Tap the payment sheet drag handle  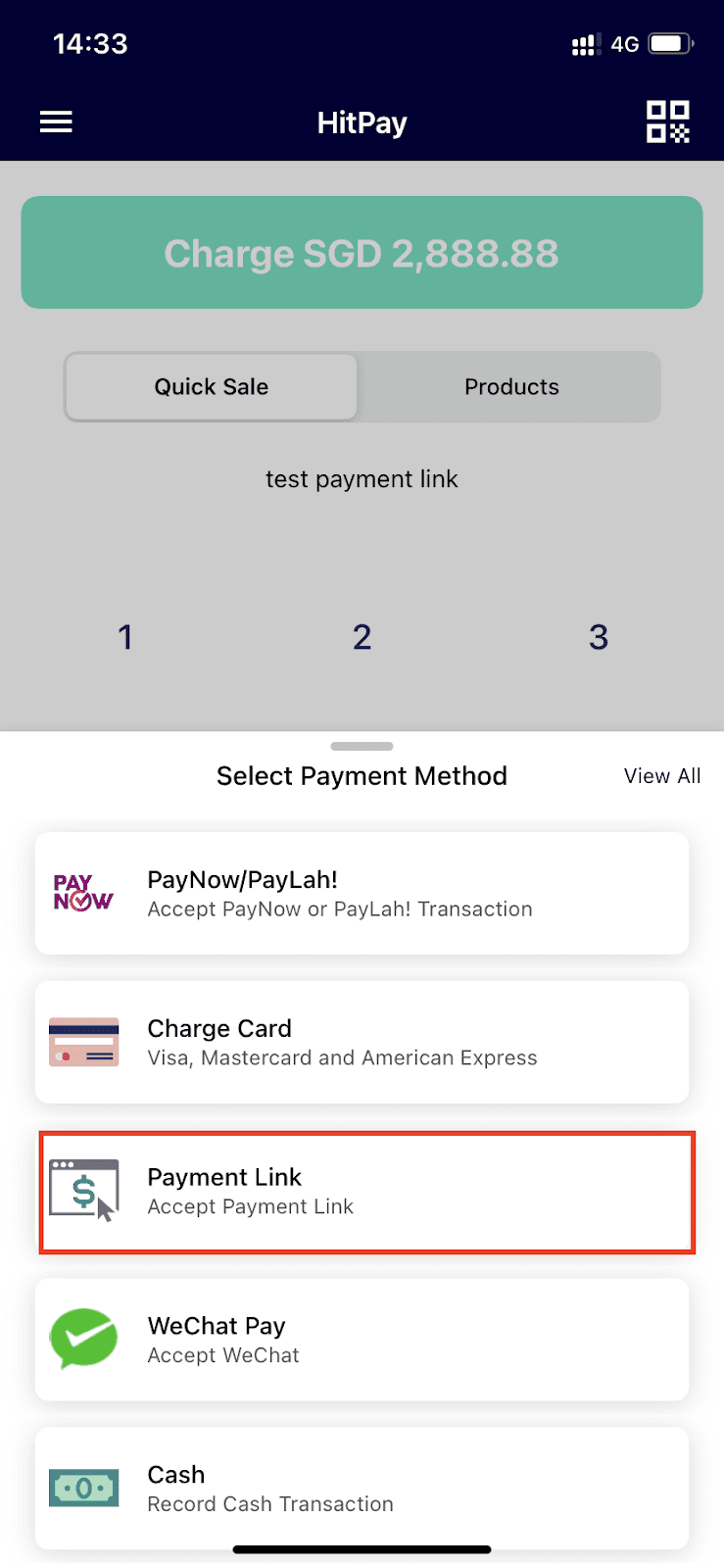tap(362, 747)
